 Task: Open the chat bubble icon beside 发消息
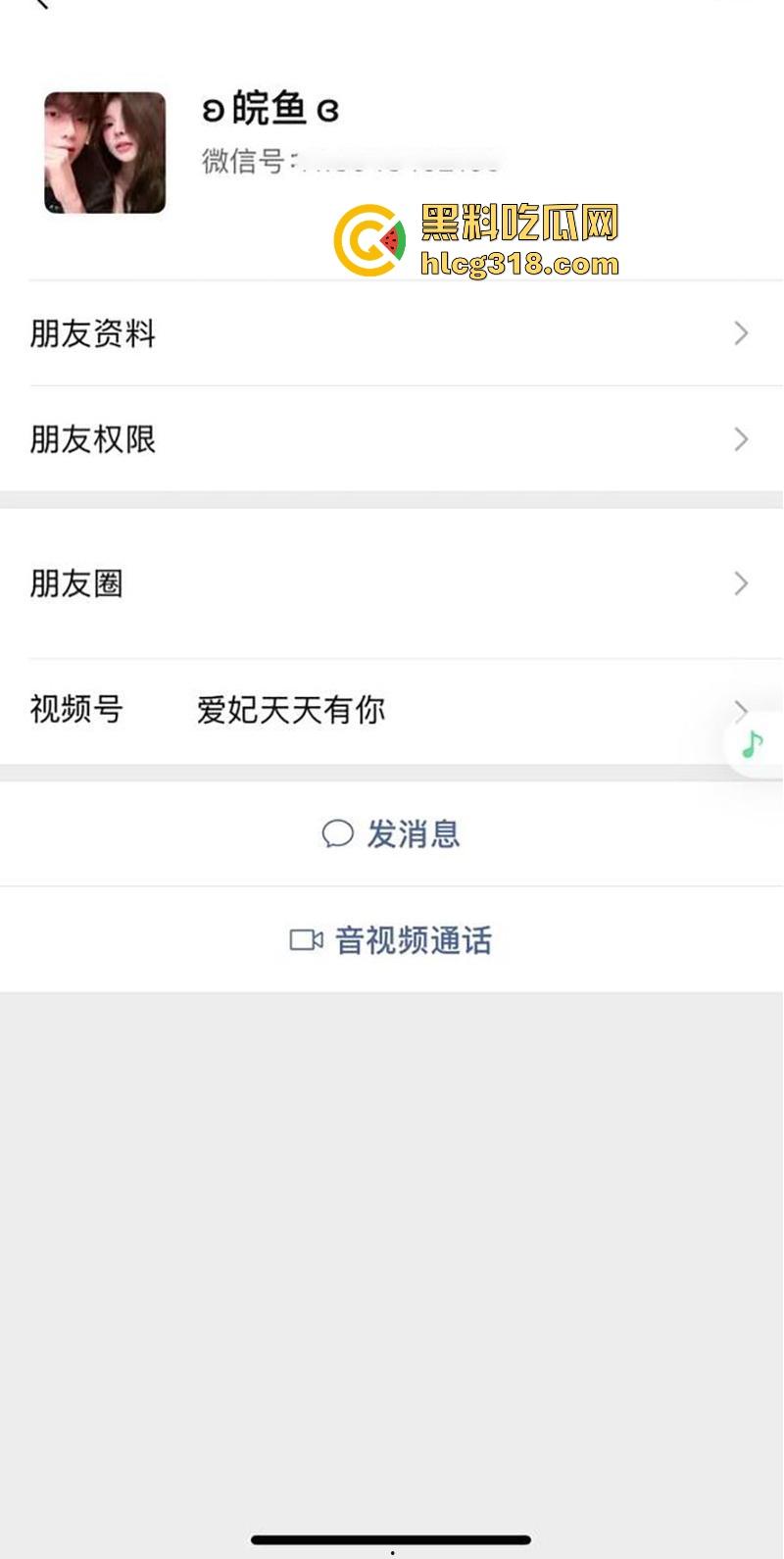tap(337, 833)
